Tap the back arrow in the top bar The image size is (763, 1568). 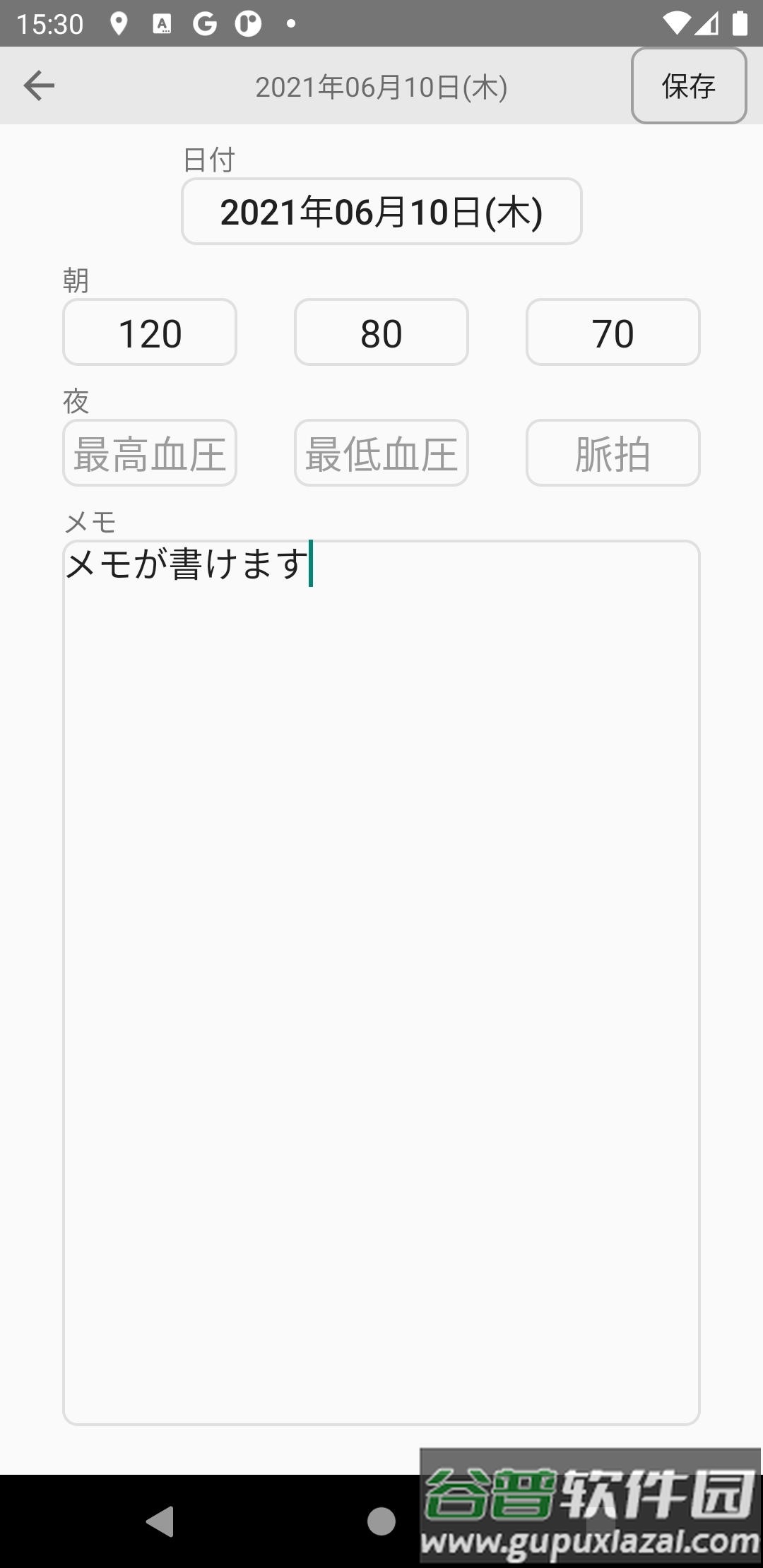[x=40, y=85]
